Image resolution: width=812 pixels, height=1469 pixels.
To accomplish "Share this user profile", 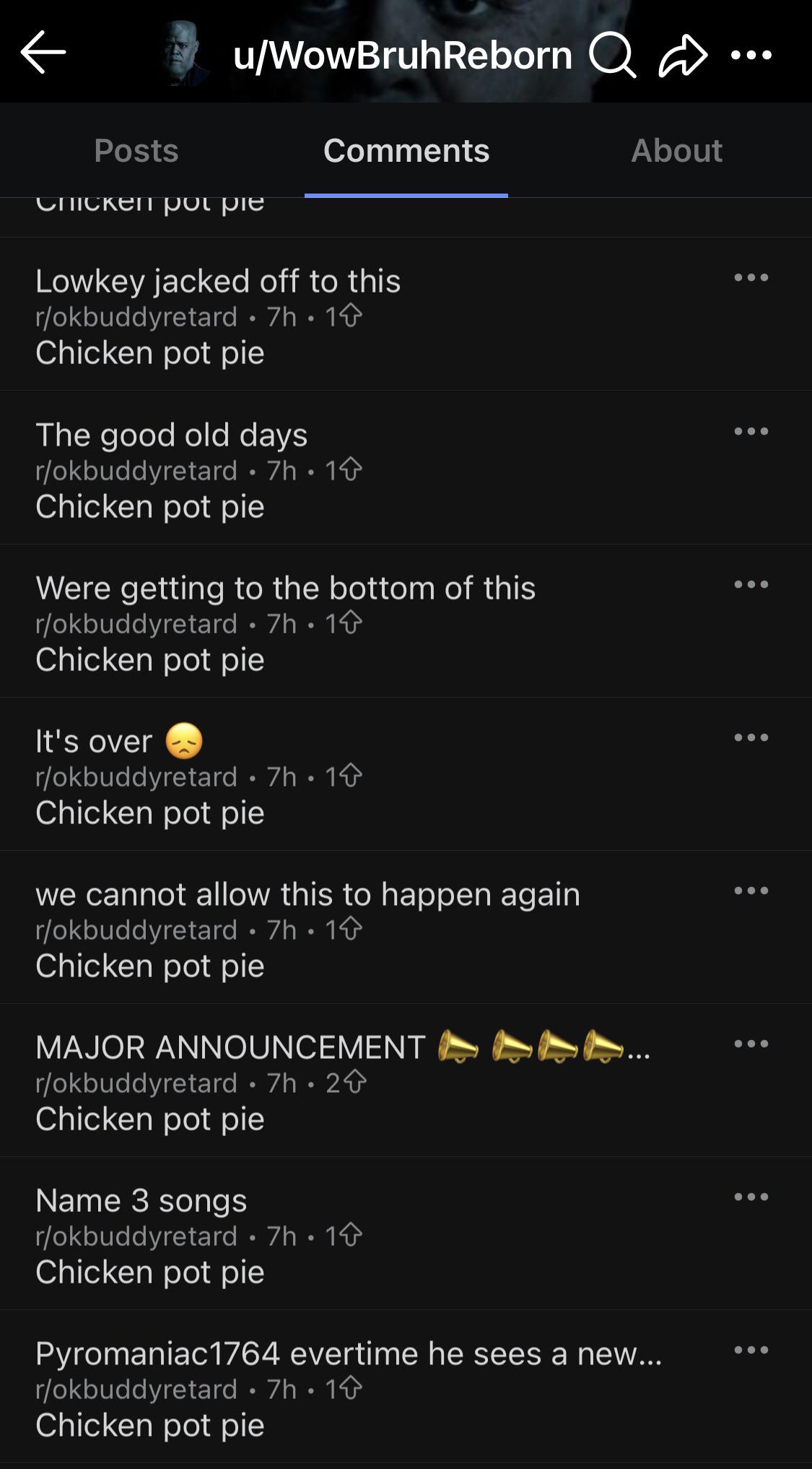I will [682, 55].
